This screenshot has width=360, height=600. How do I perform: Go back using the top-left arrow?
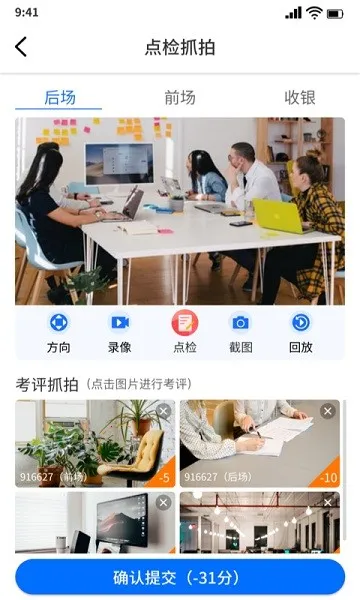tap(21, 47)
